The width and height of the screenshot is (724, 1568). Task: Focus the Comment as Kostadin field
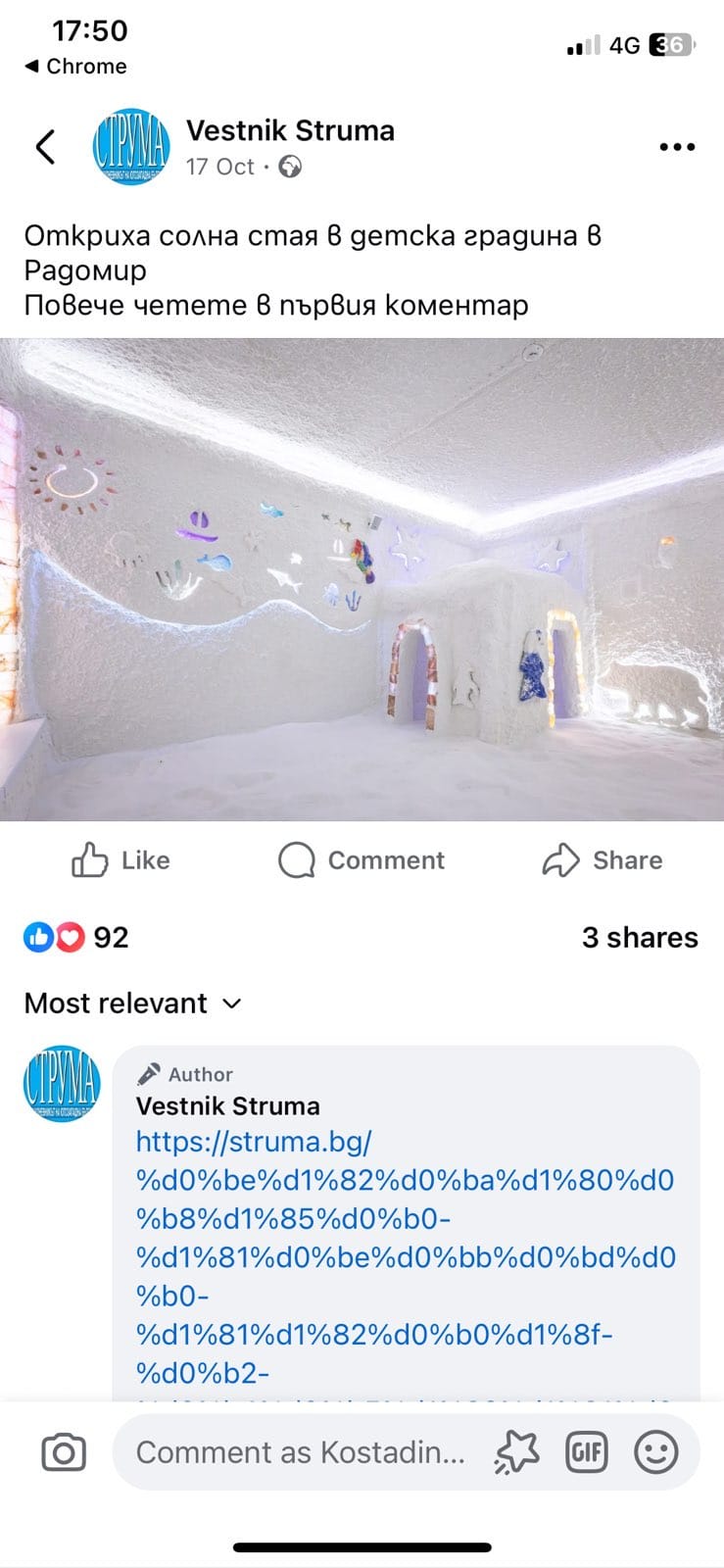coord(300,1452)
